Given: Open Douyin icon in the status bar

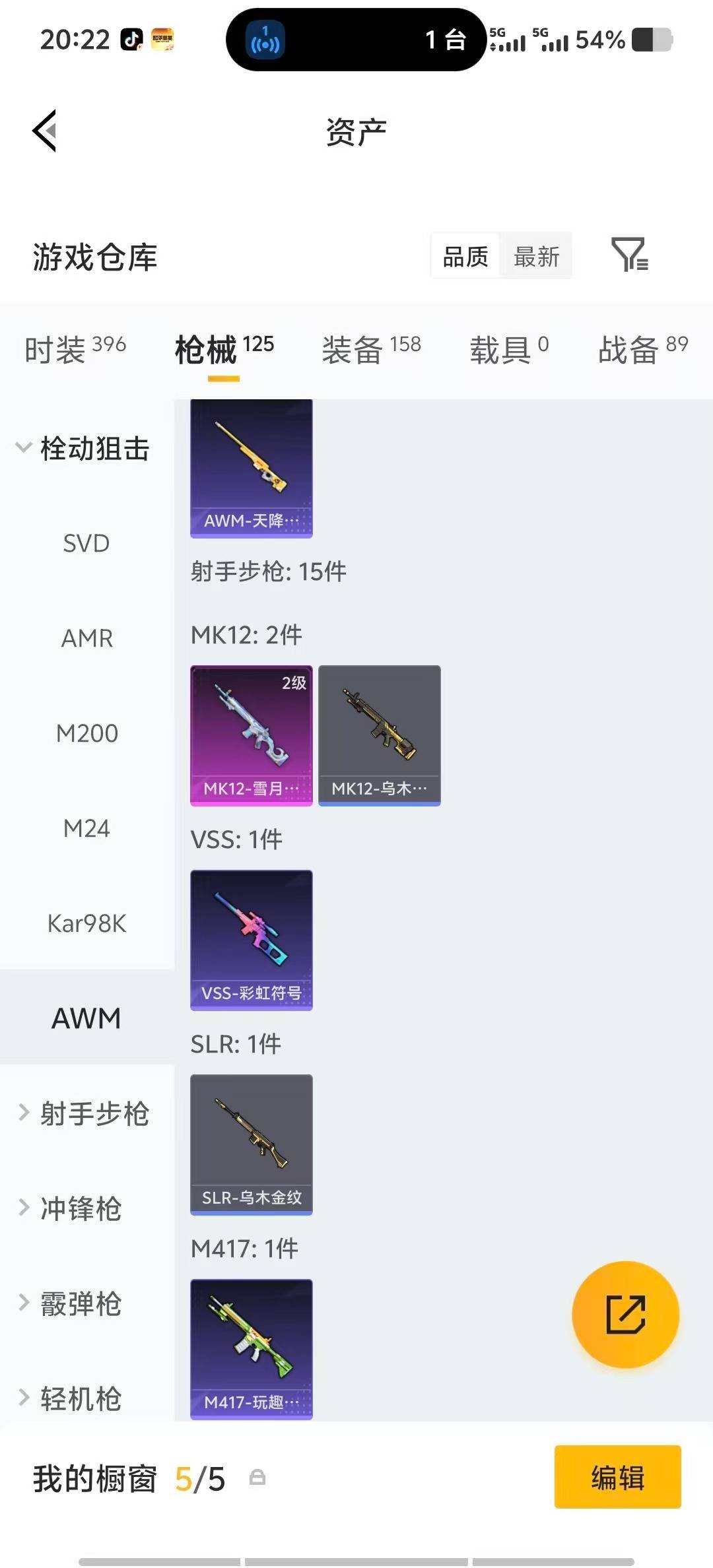Looking at the screenshot, I should tap(130, 38).
